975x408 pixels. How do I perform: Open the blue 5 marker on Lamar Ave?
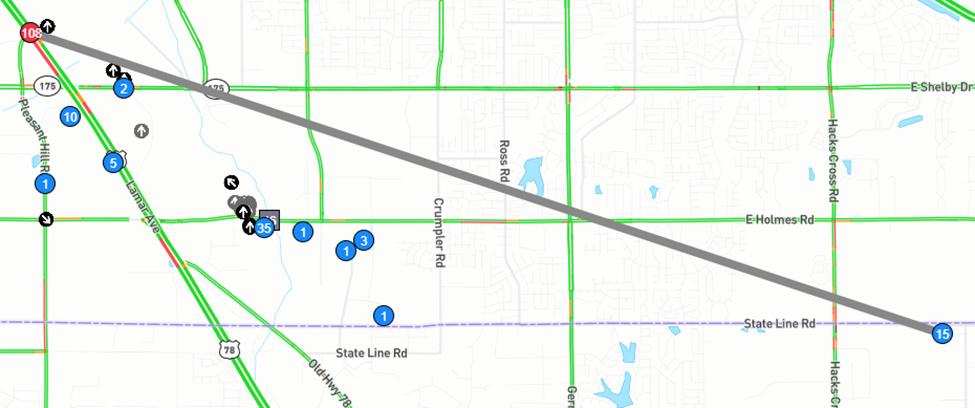pyautogui.click(x=113, y=161)
